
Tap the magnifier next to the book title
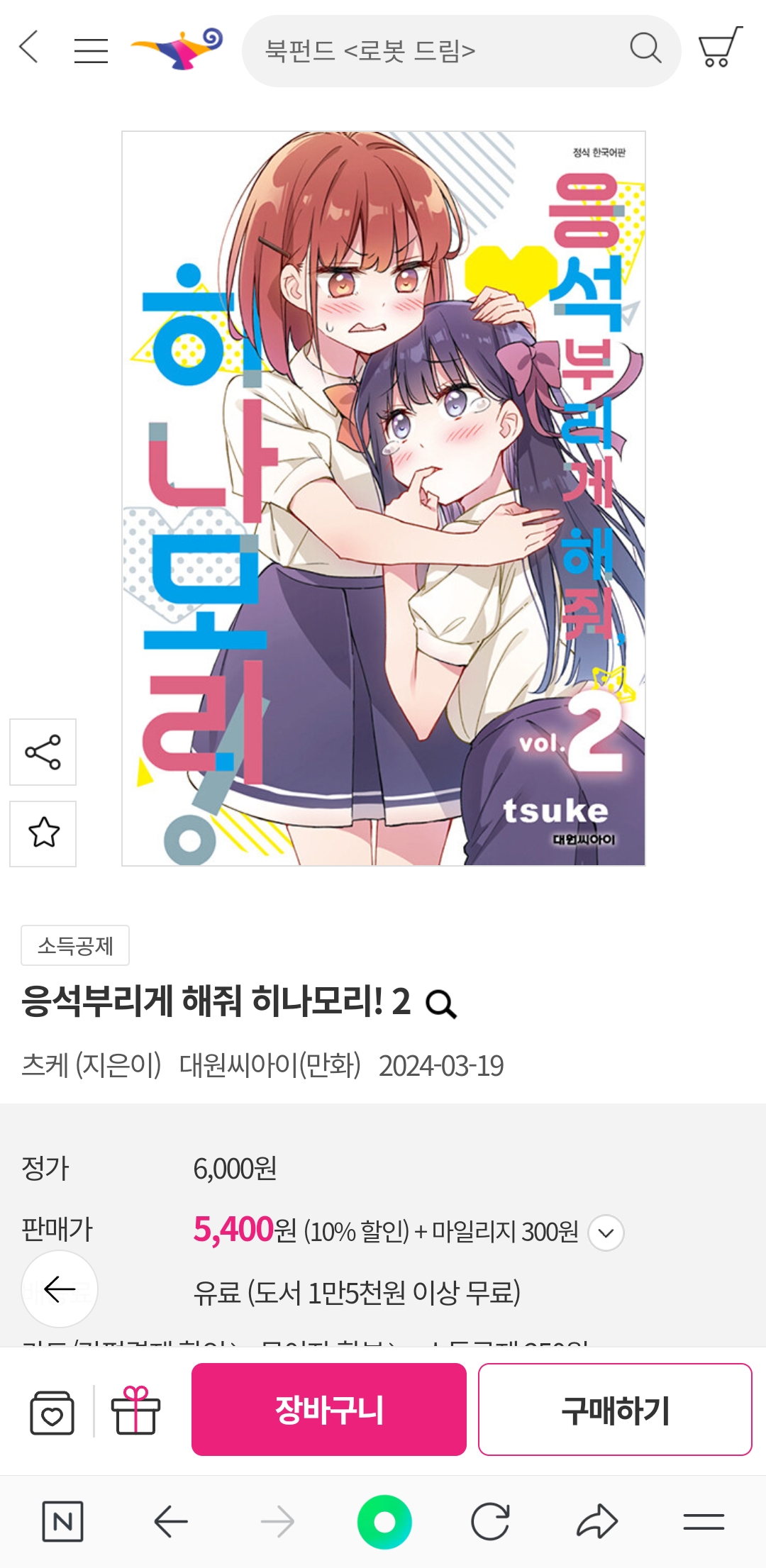(x=440, y=1004)
